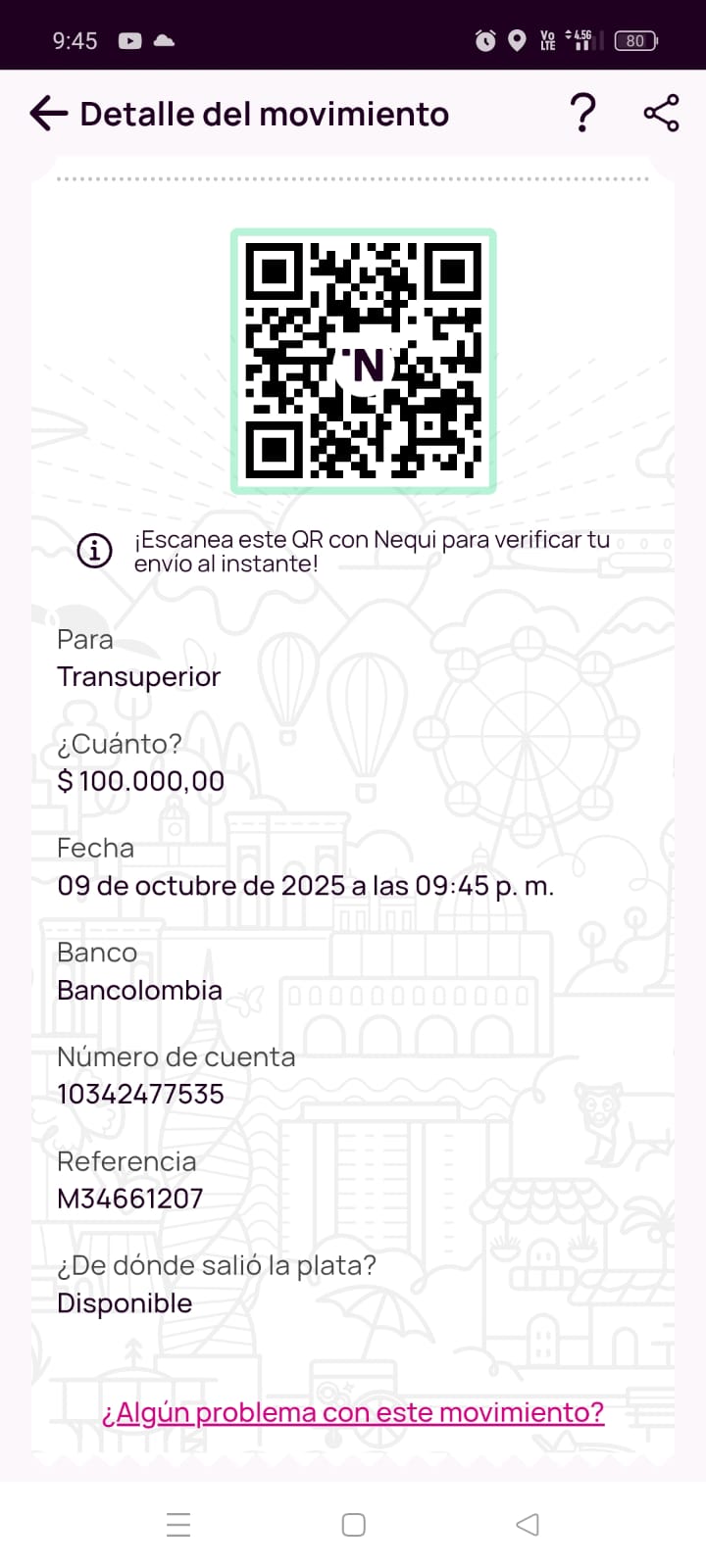The height and width of the screenshot is (1568, 706).
Task: Open the help question mark icon
Action: (582, 114)
